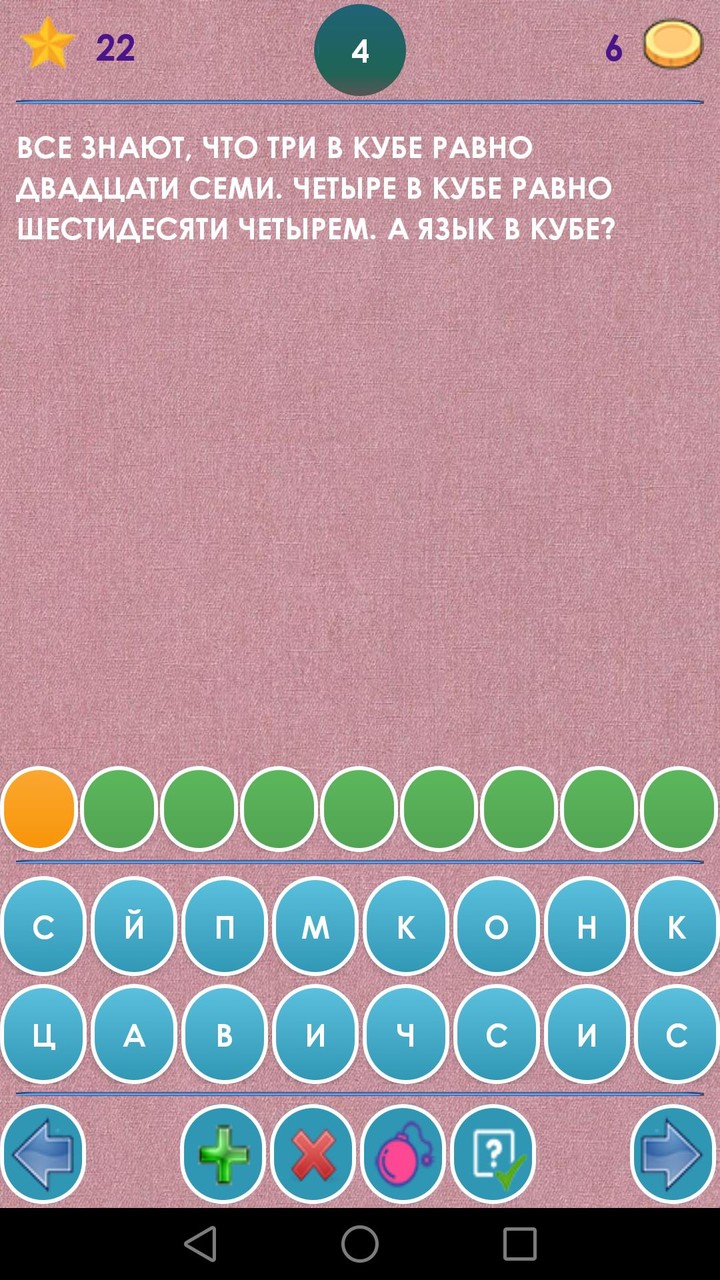This screenshot has height=1280, width=720.
Task: Select the letter Ц tile
Action: [43, 1035]
